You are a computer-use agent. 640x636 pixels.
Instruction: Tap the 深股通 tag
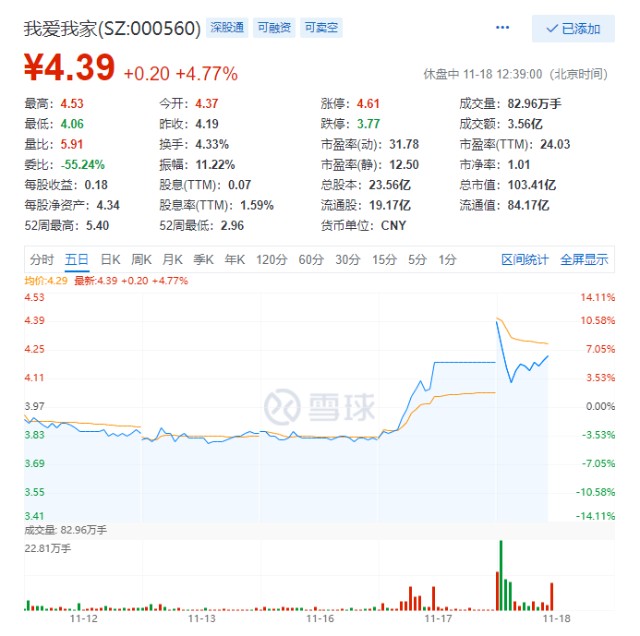pyautogui.click(x=226, y=28)
